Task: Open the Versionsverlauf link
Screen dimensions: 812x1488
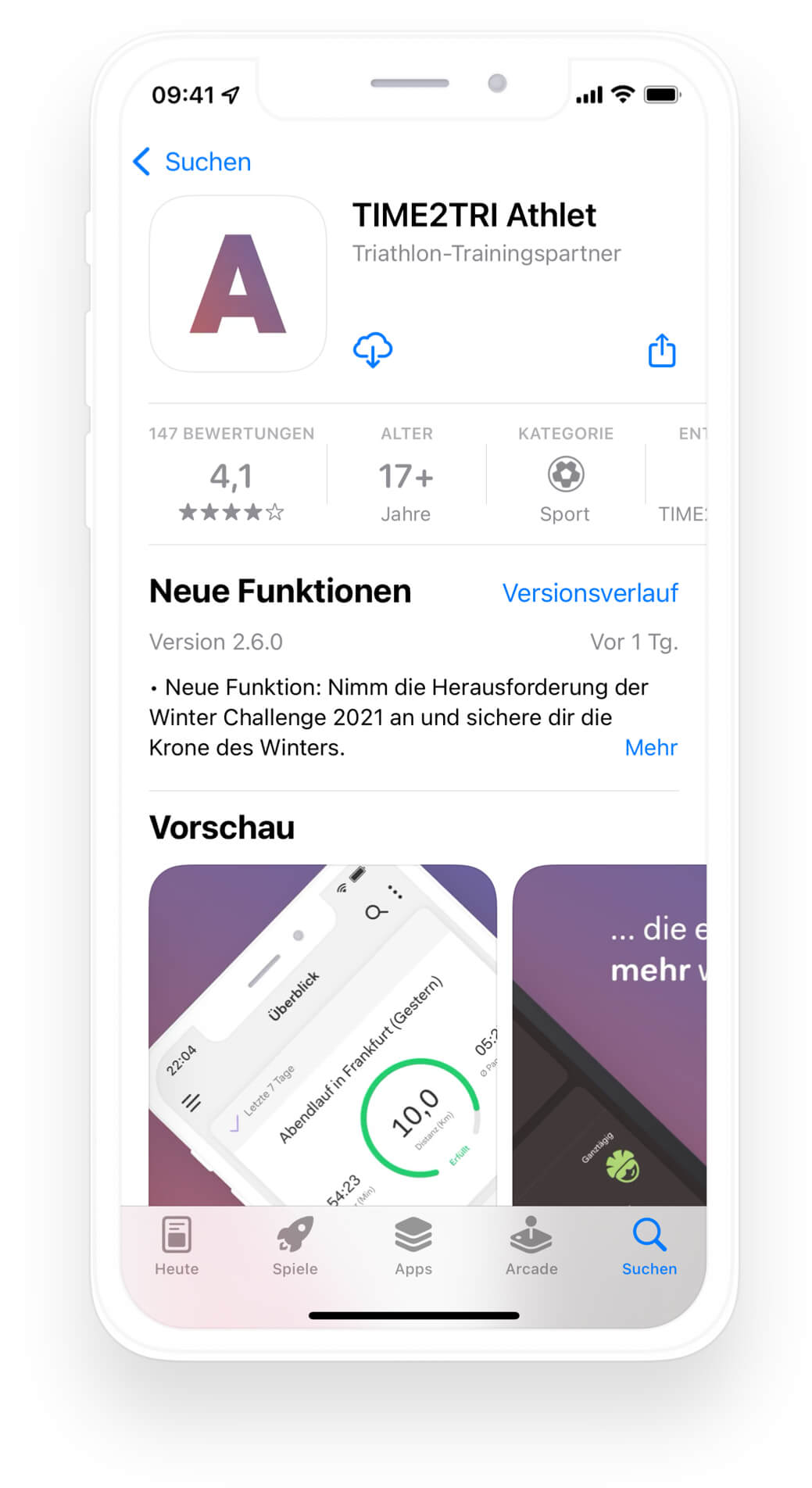Action: 590,593
